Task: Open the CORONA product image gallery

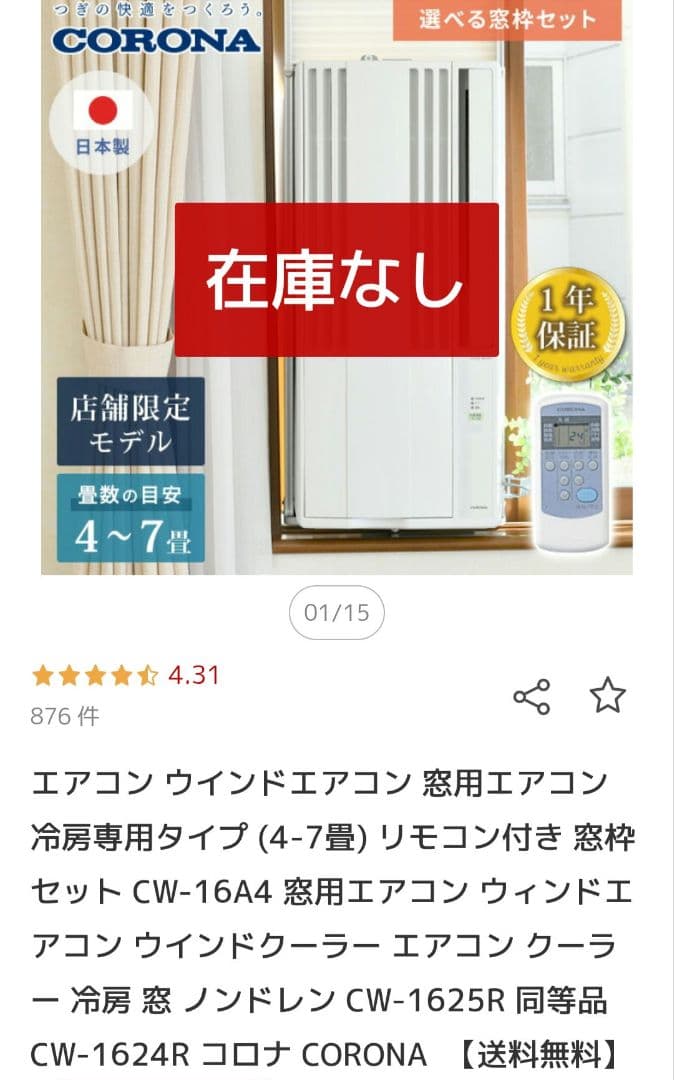Action: click(x=336, y=290)
